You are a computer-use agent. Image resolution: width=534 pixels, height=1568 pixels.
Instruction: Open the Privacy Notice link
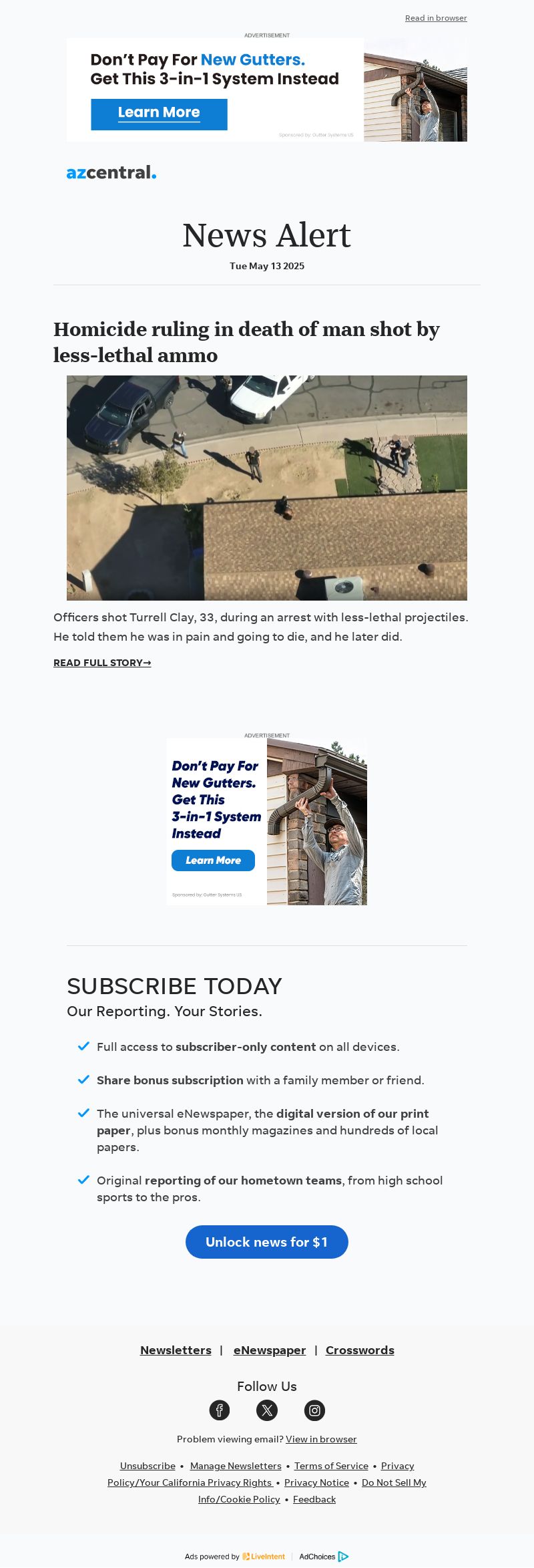click(x=316, y=1482)
